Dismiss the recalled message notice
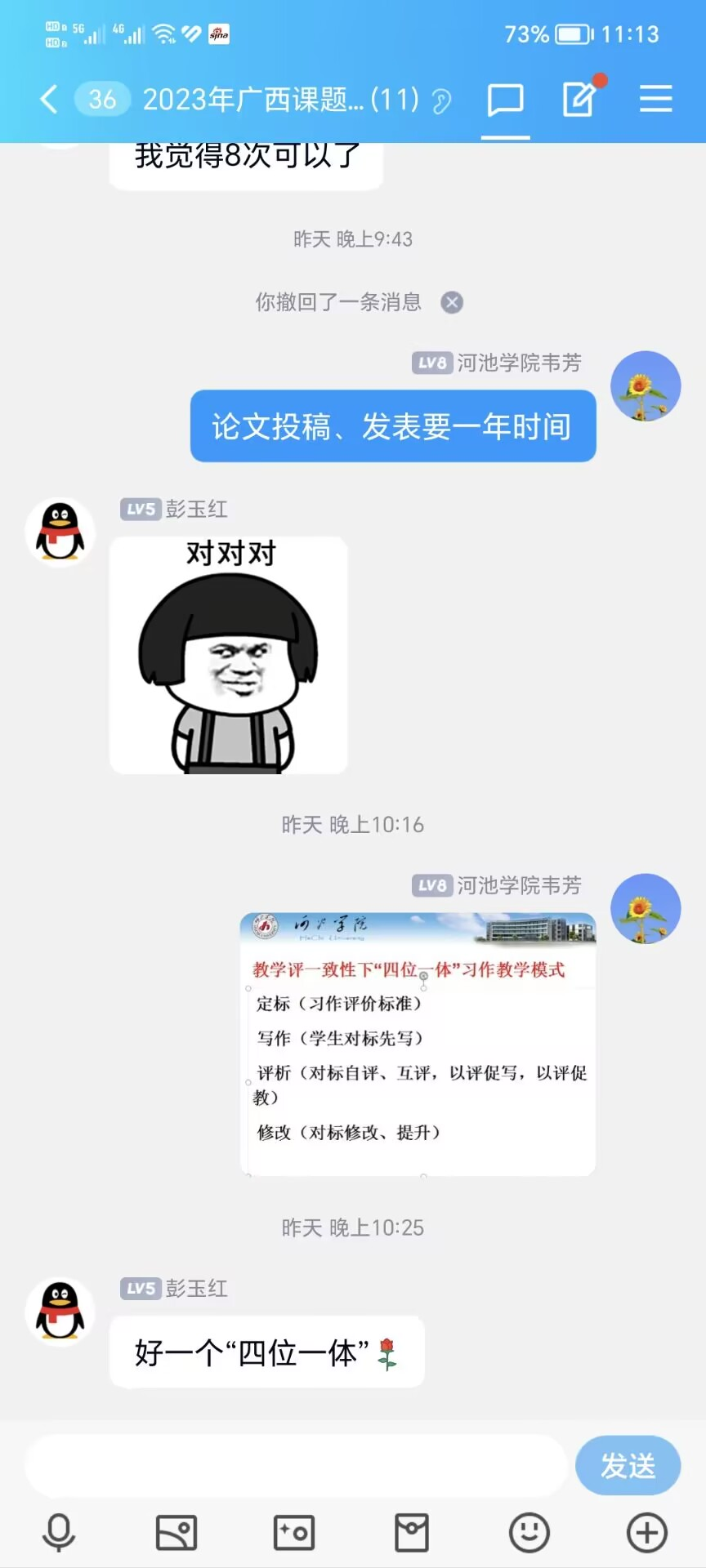The width and height of the screenshot is (706, 1568). pos(452,303)
